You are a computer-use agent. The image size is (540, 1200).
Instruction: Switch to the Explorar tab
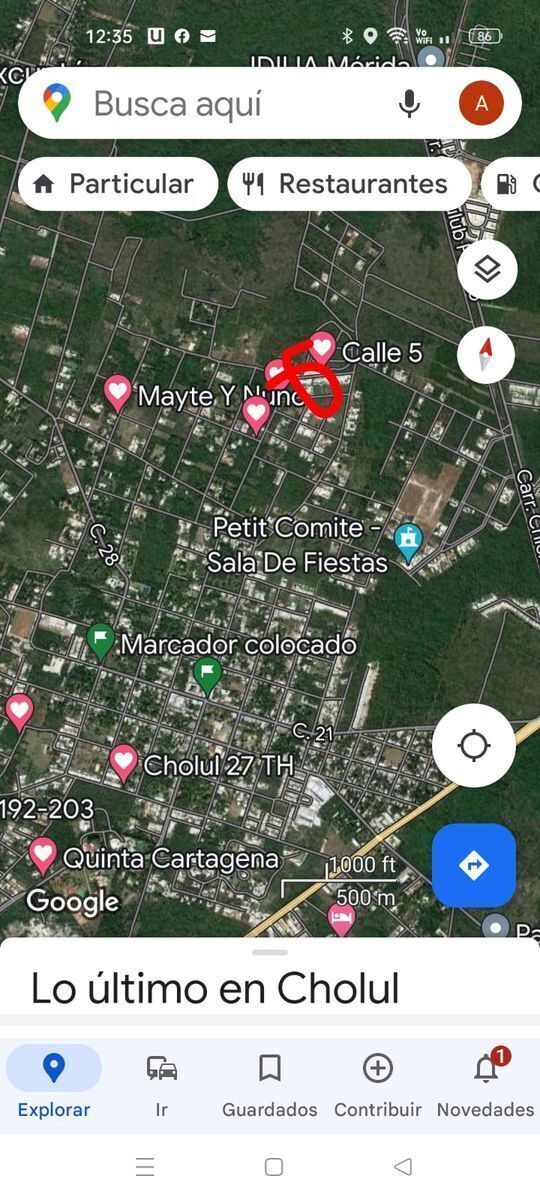(54, 1083)
